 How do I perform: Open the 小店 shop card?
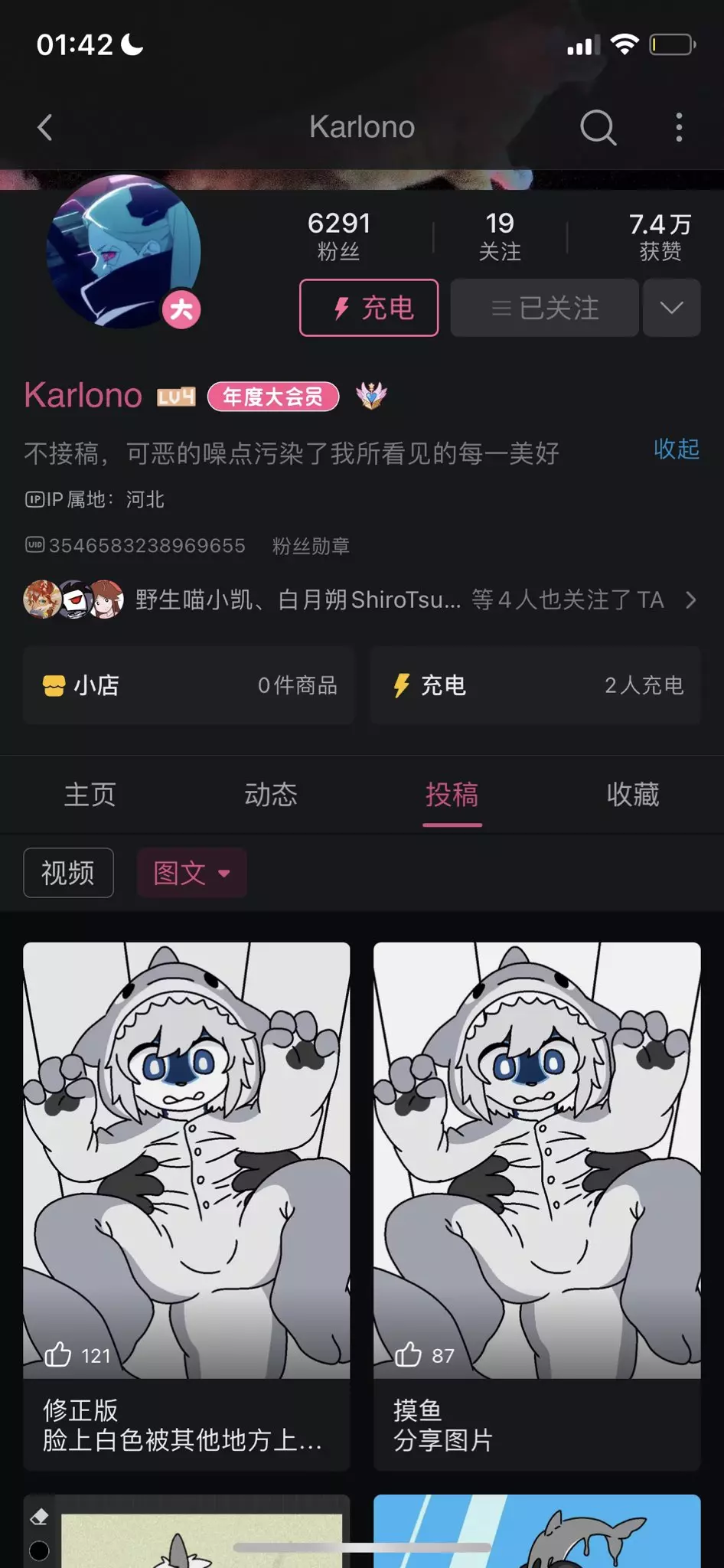coord(188,685)
